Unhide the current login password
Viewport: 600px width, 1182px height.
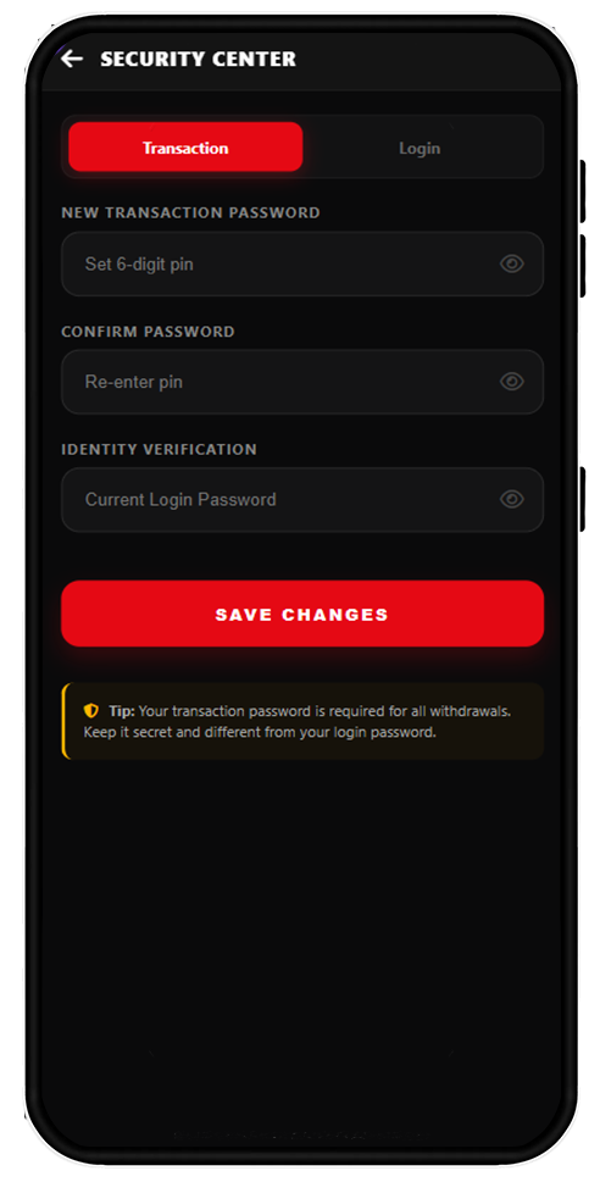(512, 499)
